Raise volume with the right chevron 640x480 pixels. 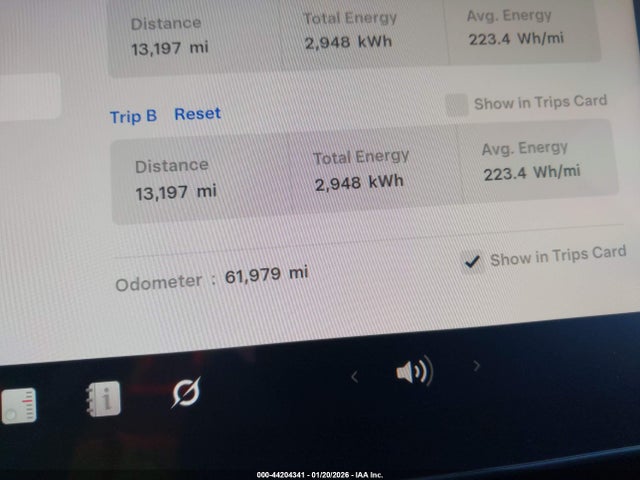pos(477,366)
